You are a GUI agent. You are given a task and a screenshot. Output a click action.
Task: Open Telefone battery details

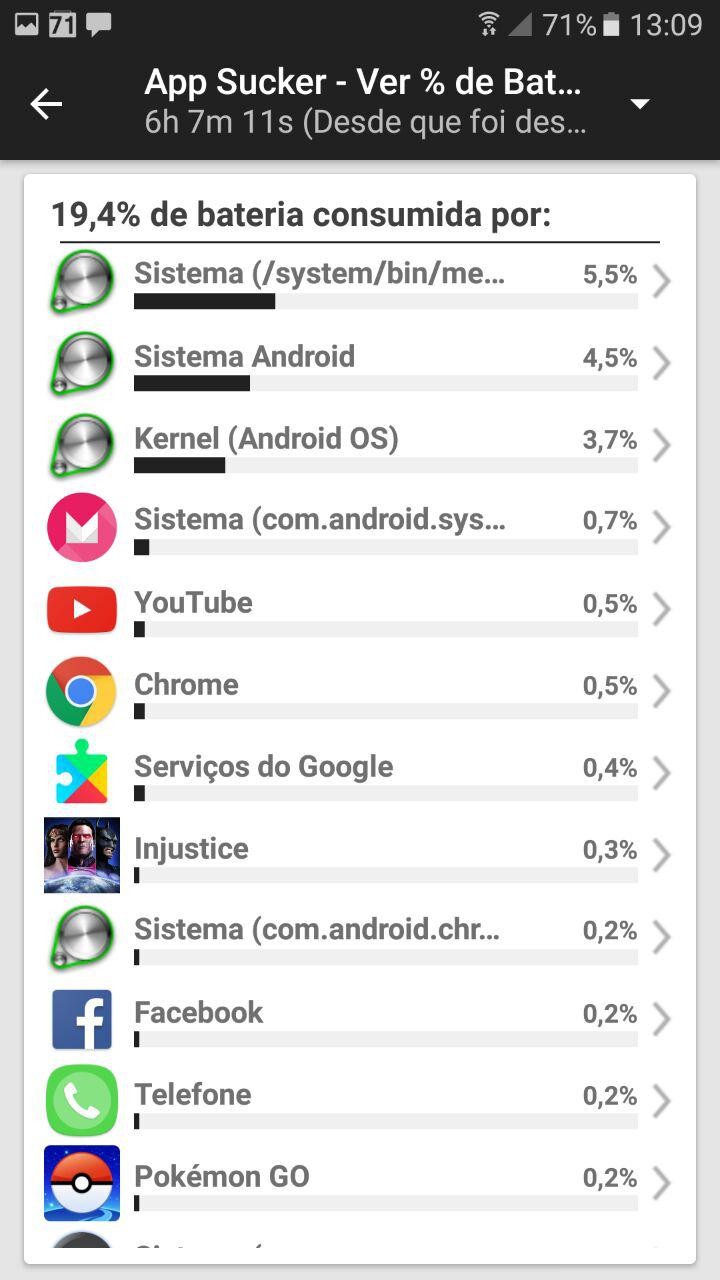click(360, 1103)
